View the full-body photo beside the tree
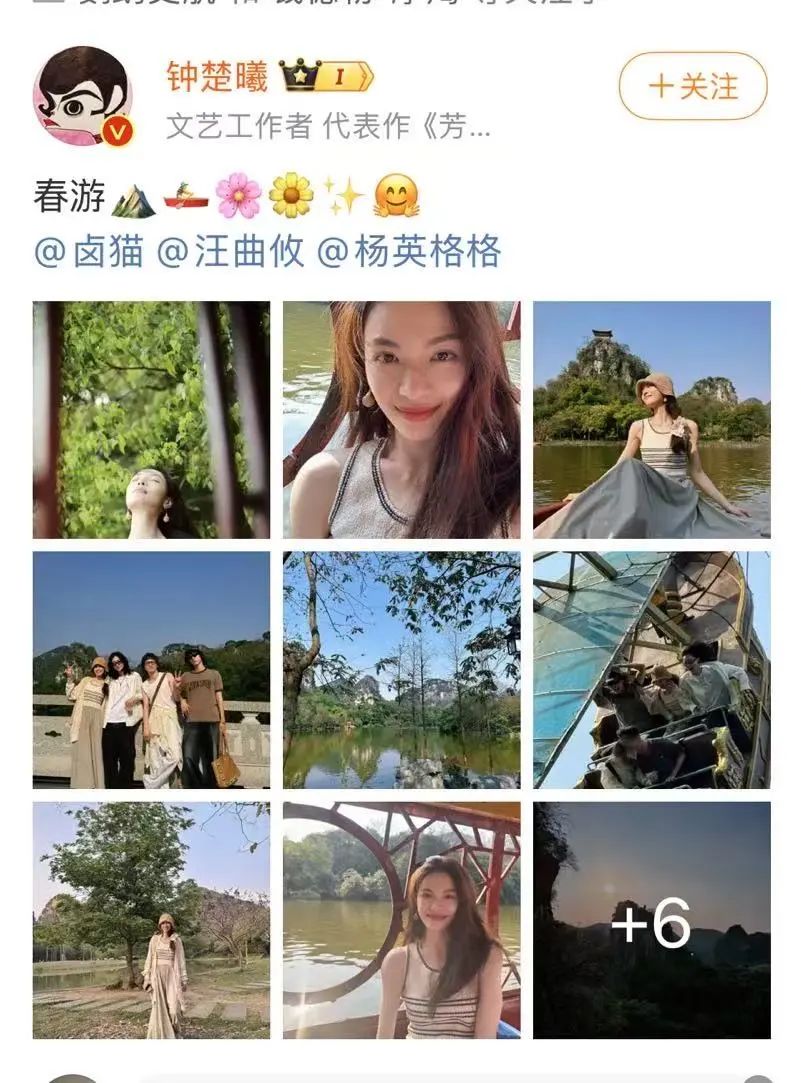801x1083 pixels. 151,920
